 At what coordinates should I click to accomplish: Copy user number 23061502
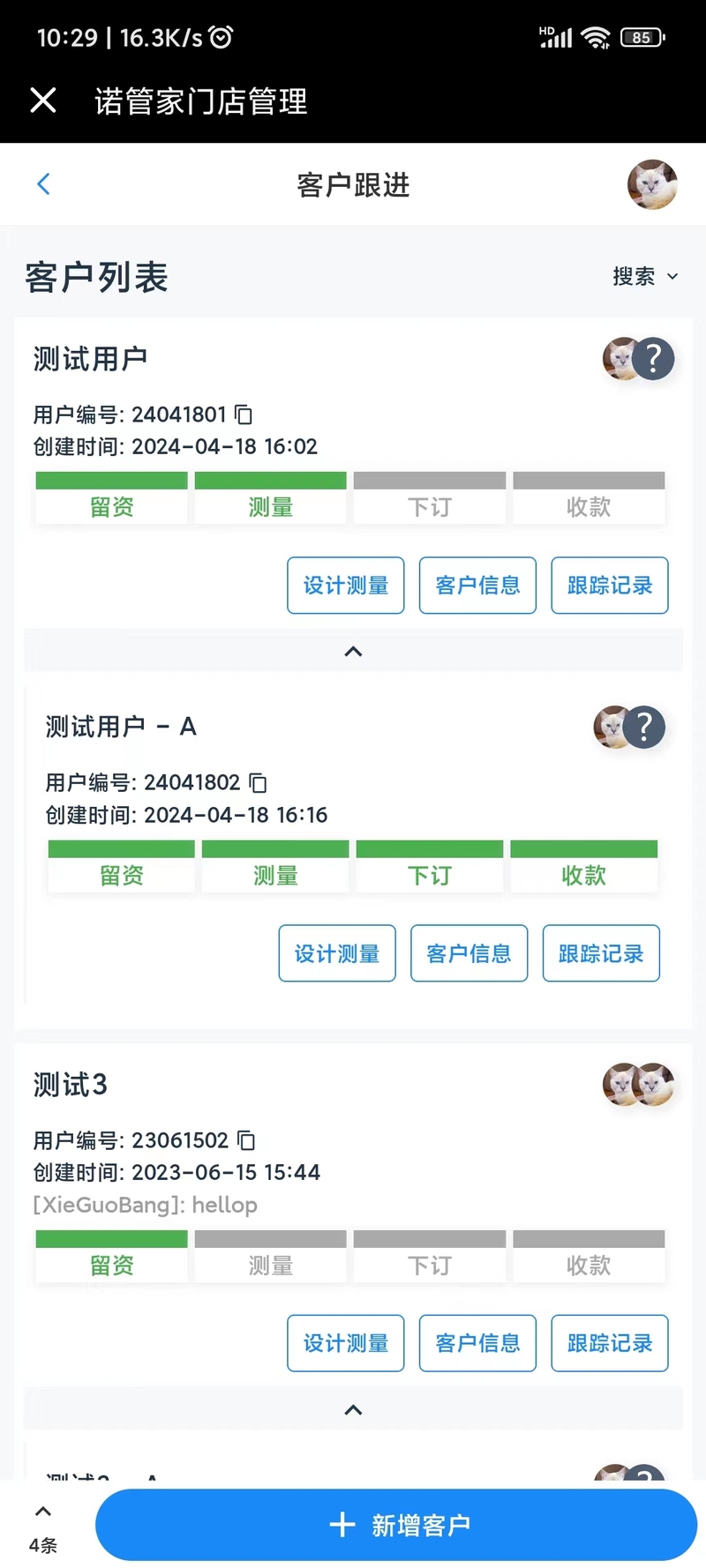coord(246,1140)
